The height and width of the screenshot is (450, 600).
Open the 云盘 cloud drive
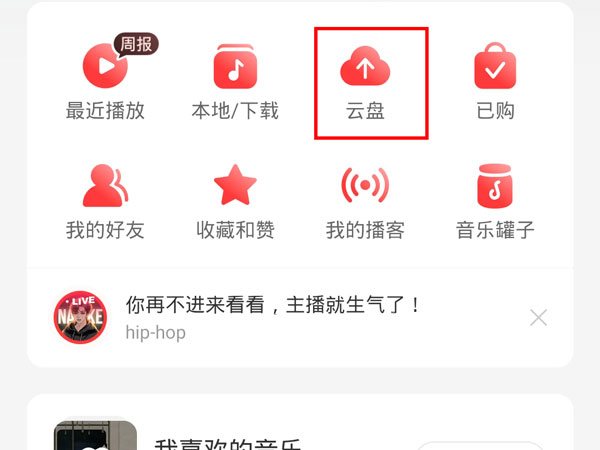[x=365, y=82]
